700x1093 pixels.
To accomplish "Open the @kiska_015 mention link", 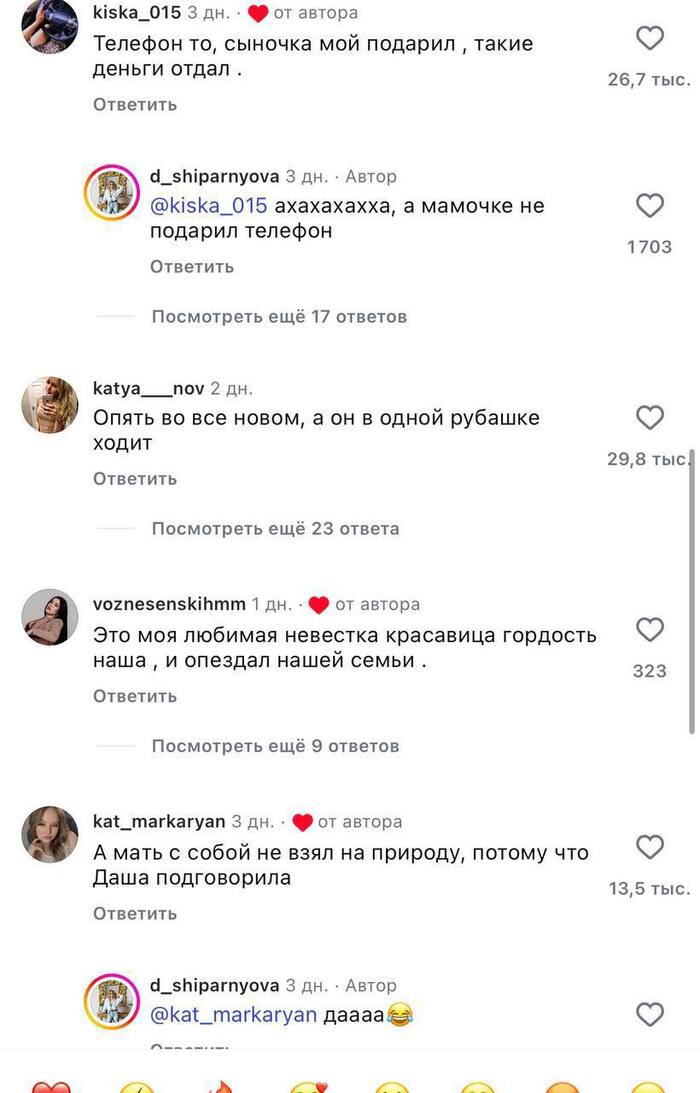I will [208, 206].
